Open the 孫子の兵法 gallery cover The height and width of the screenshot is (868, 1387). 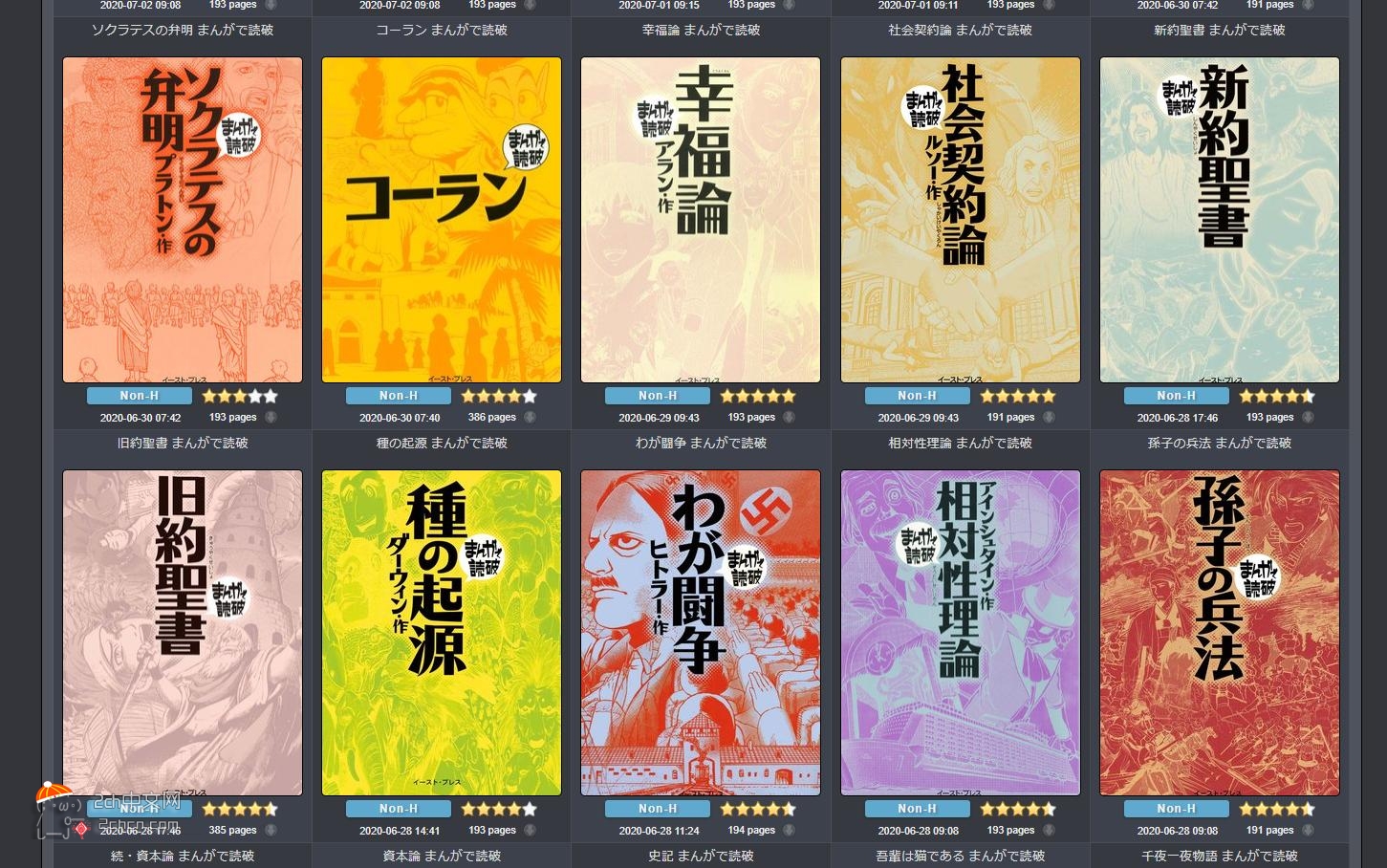pyautogui.click(x=1219, y=632)
